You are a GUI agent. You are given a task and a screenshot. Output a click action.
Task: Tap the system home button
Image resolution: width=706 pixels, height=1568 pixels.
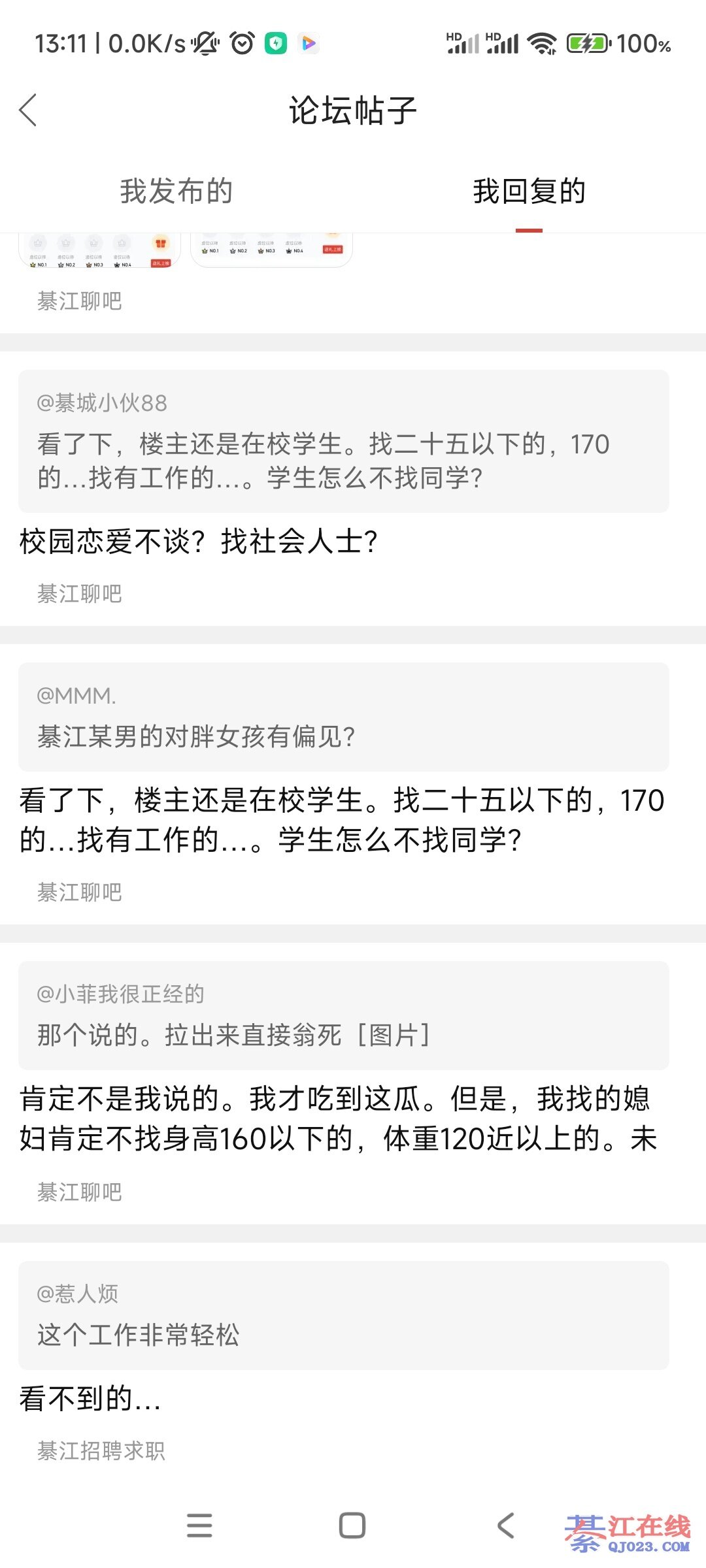click(352, 1526)
